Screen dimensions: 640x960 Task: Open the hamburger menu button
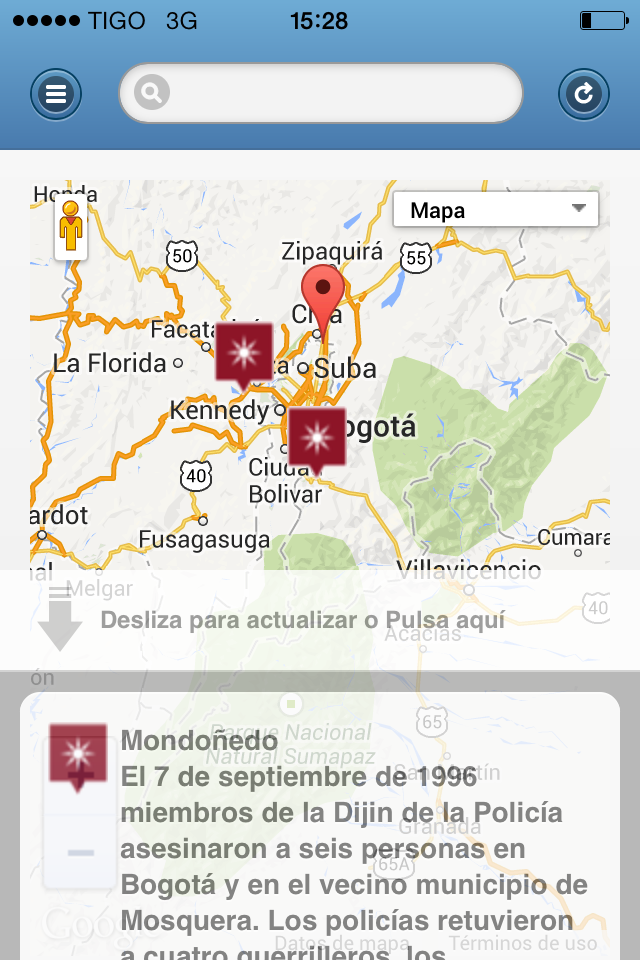56,95
